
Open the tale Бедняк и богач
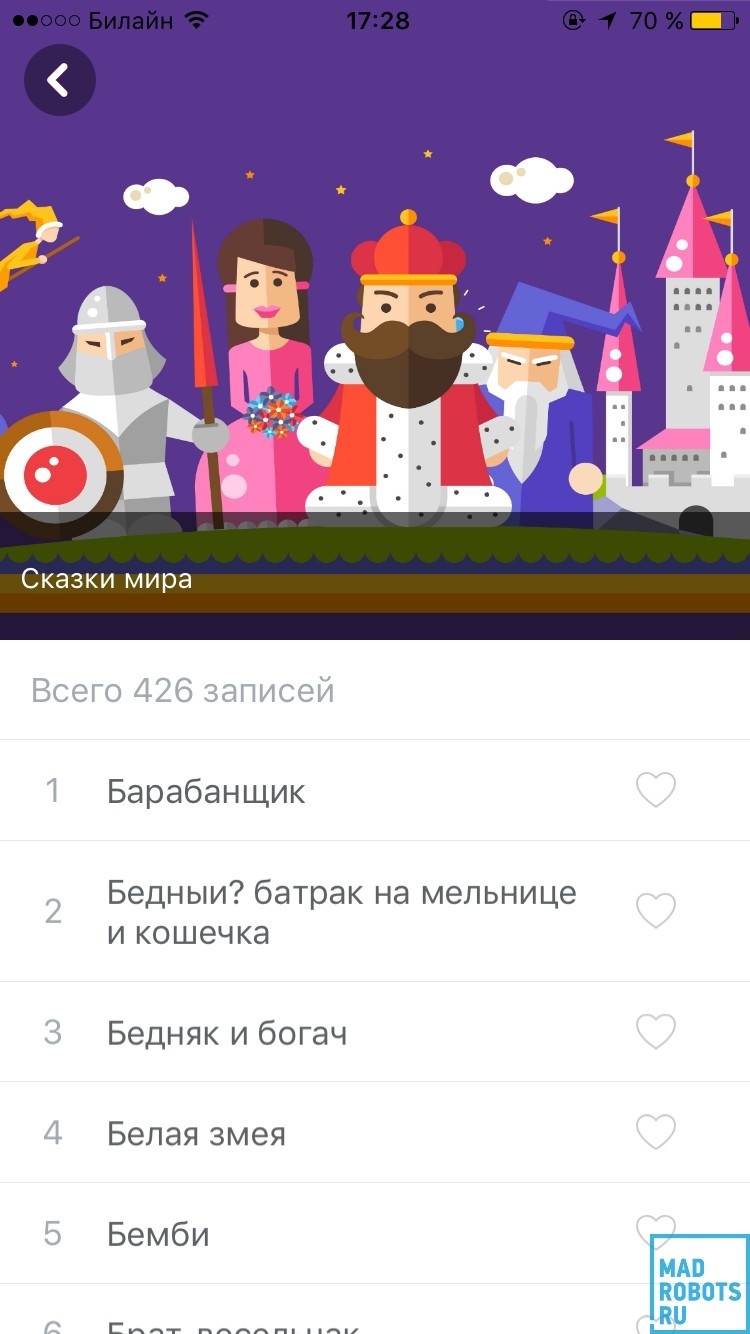[227, 1033]
